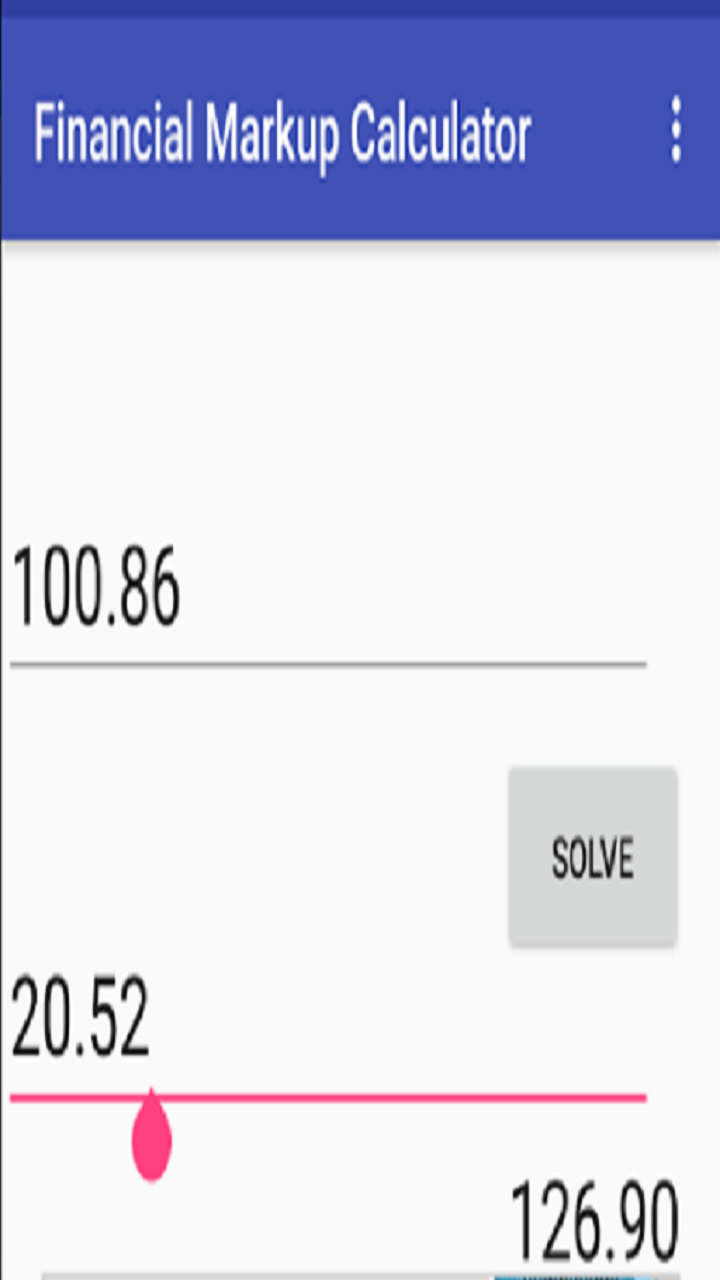Tap the SOLVE button
This screenshot has height=1280, width=720.
[x=593, y=857]
